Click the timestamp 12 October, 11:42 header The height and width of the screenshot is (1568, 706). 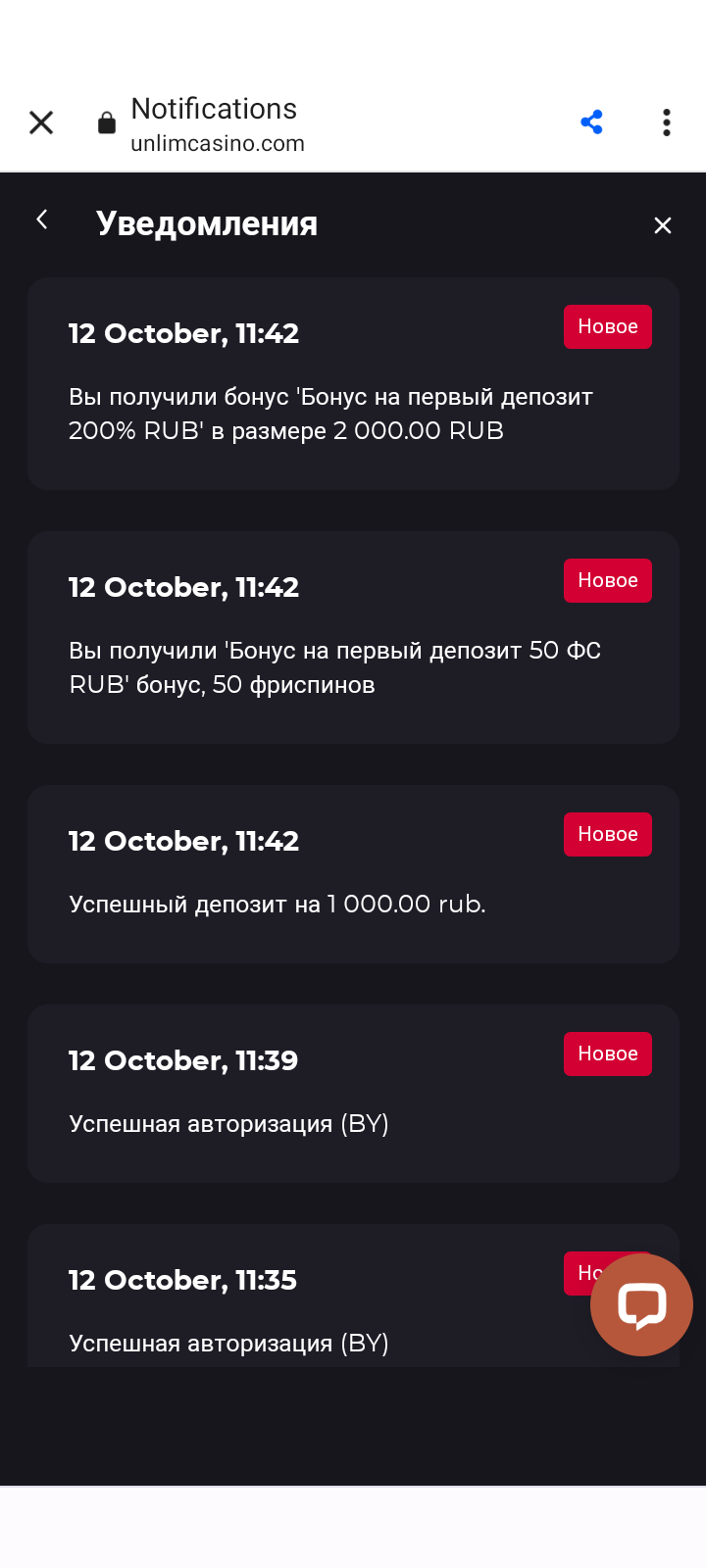183,333
